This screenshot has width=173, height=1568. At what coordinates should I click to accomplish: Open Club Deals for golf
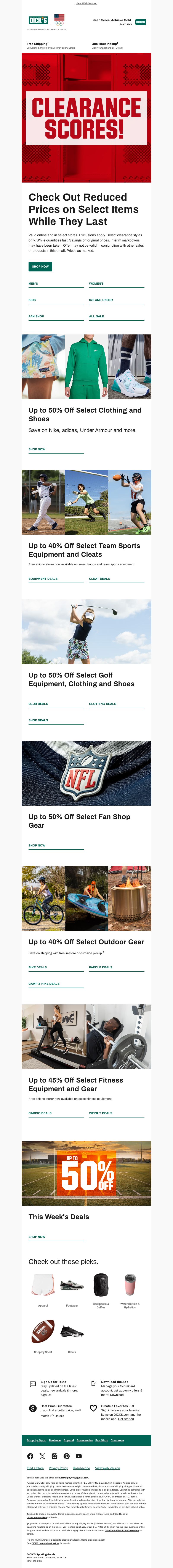(x=38, y=704)
